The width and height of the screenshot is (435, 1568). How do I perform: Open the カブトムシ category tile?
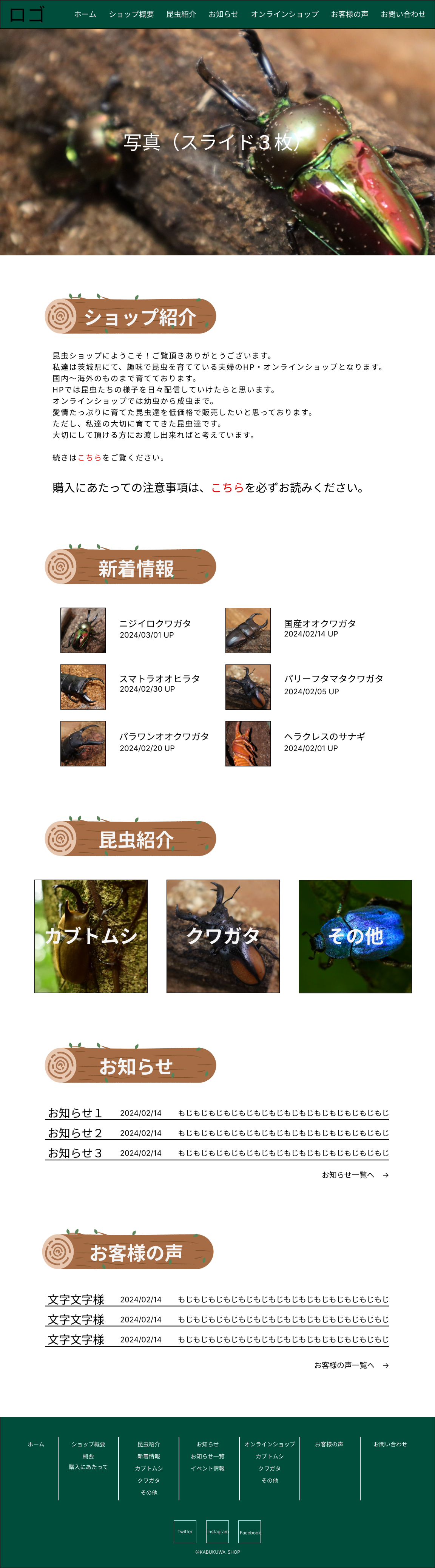91,936
